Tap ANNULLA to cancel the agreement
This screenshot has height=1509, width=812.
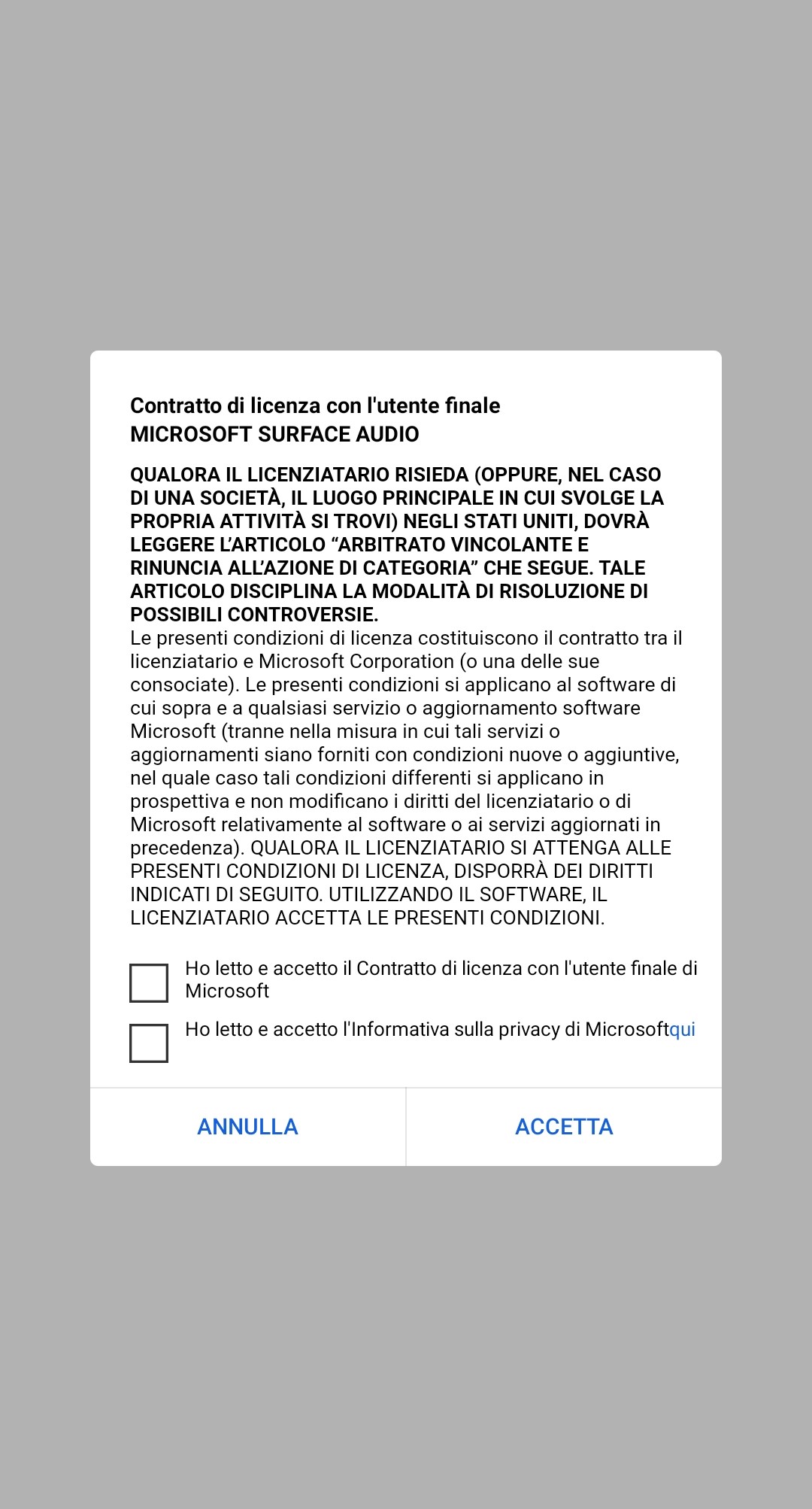(248, 1127)
